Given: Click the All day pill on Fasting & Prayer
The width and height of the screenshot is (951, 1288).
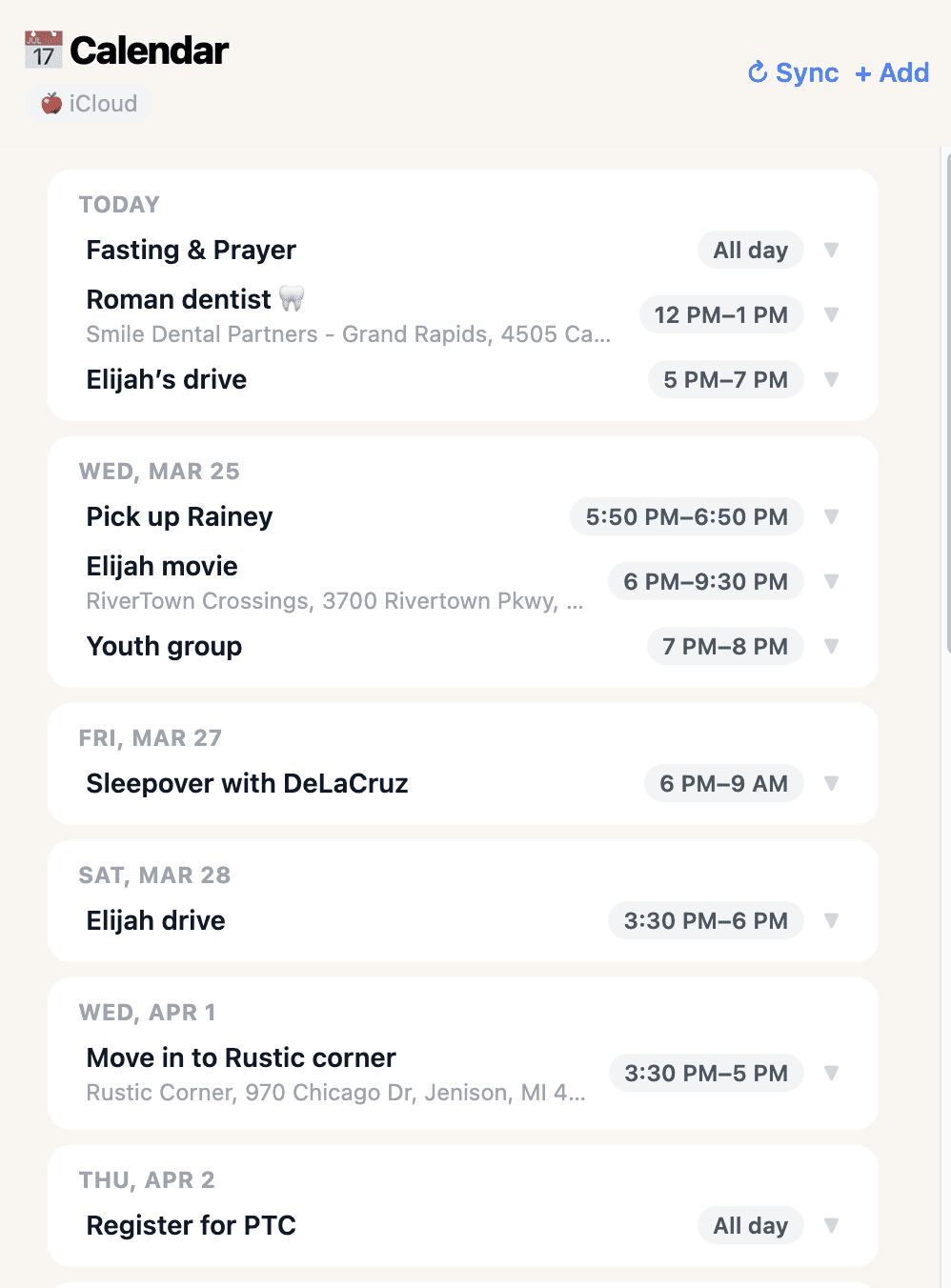Looking at the screenshot, I should click(750, 250).
